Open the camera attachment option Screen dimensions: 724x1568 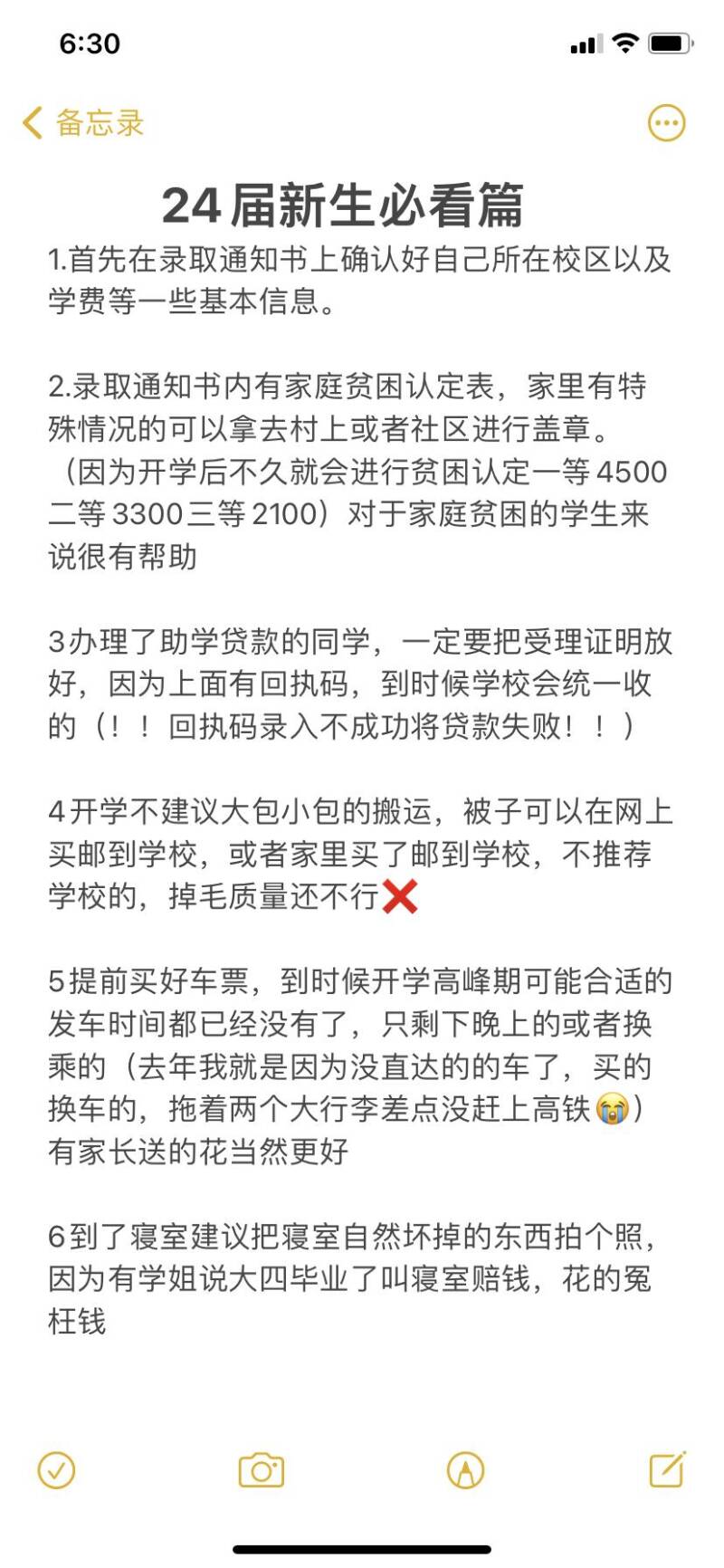pos(261,1470)
